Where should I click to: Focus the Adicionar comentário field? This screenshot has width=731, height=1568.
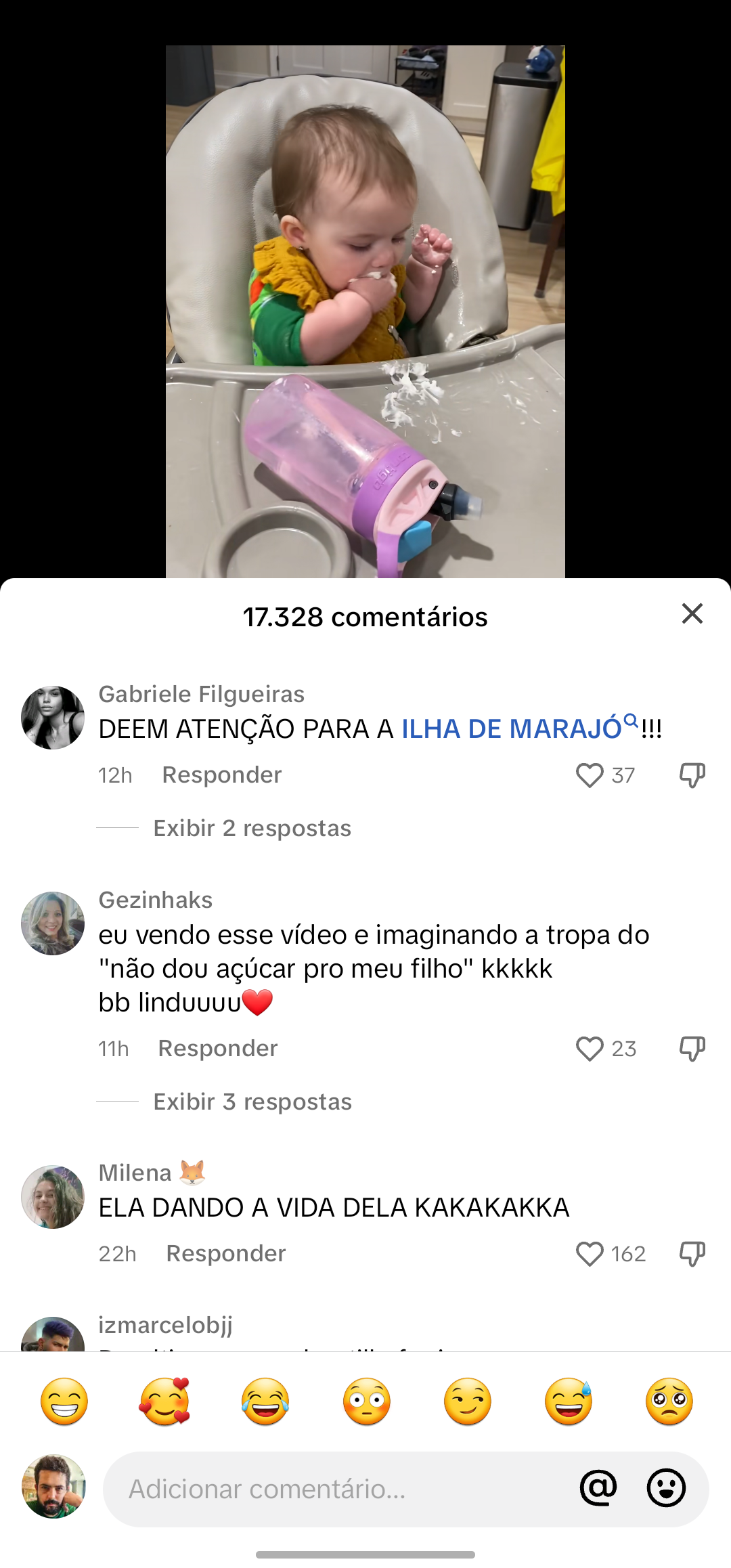click(338, 1489)
